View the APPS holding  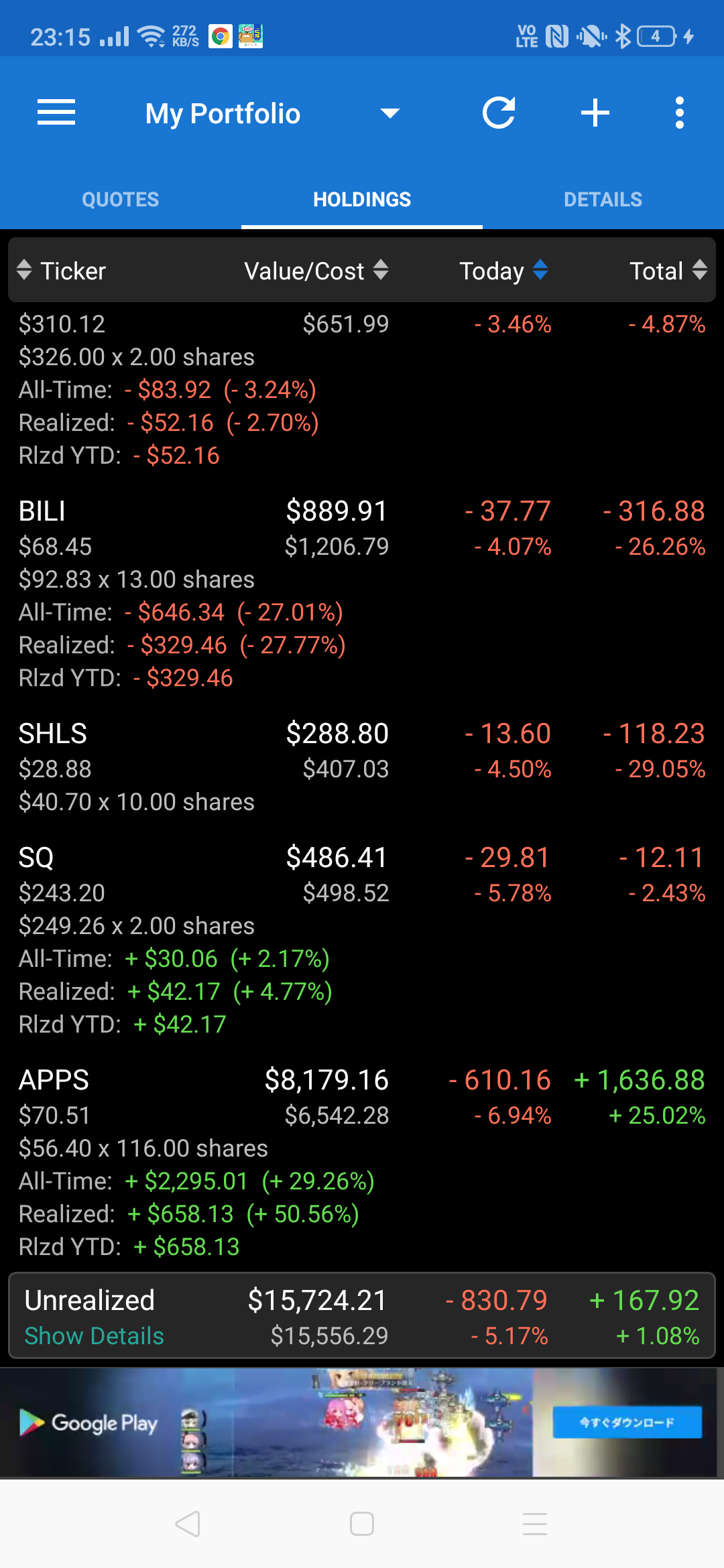(54, 1081)
